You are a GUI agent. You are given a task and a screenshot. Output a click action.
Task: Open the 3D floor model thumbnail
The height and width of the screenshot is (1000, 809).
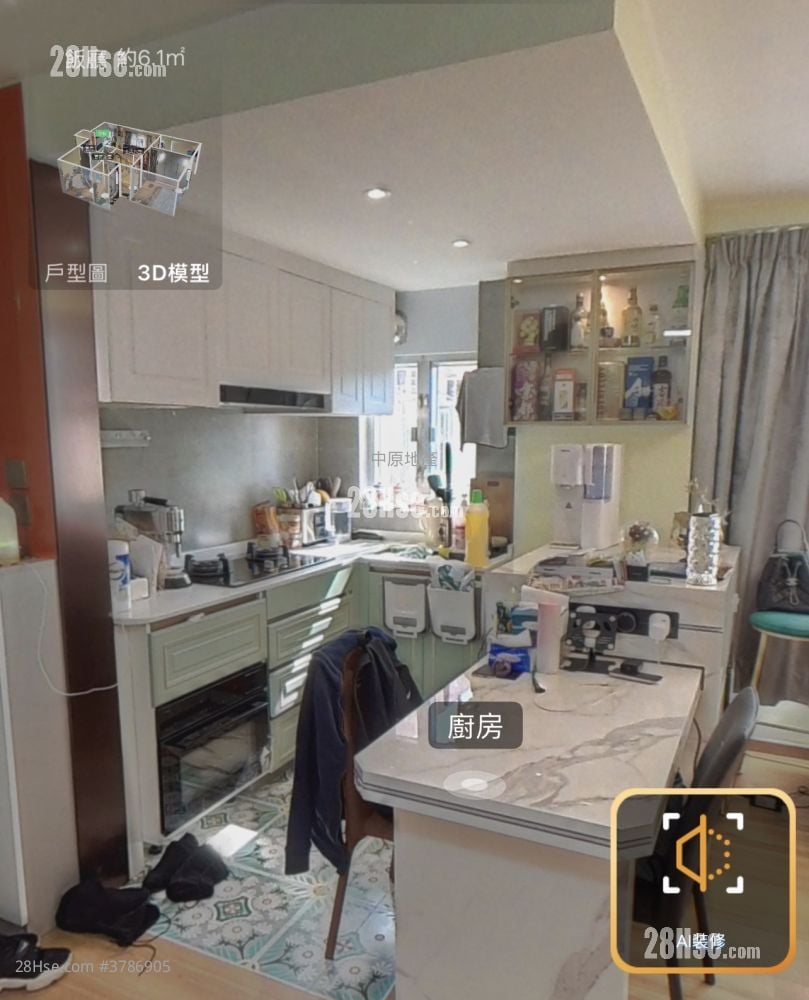click(x=129, y=167)
